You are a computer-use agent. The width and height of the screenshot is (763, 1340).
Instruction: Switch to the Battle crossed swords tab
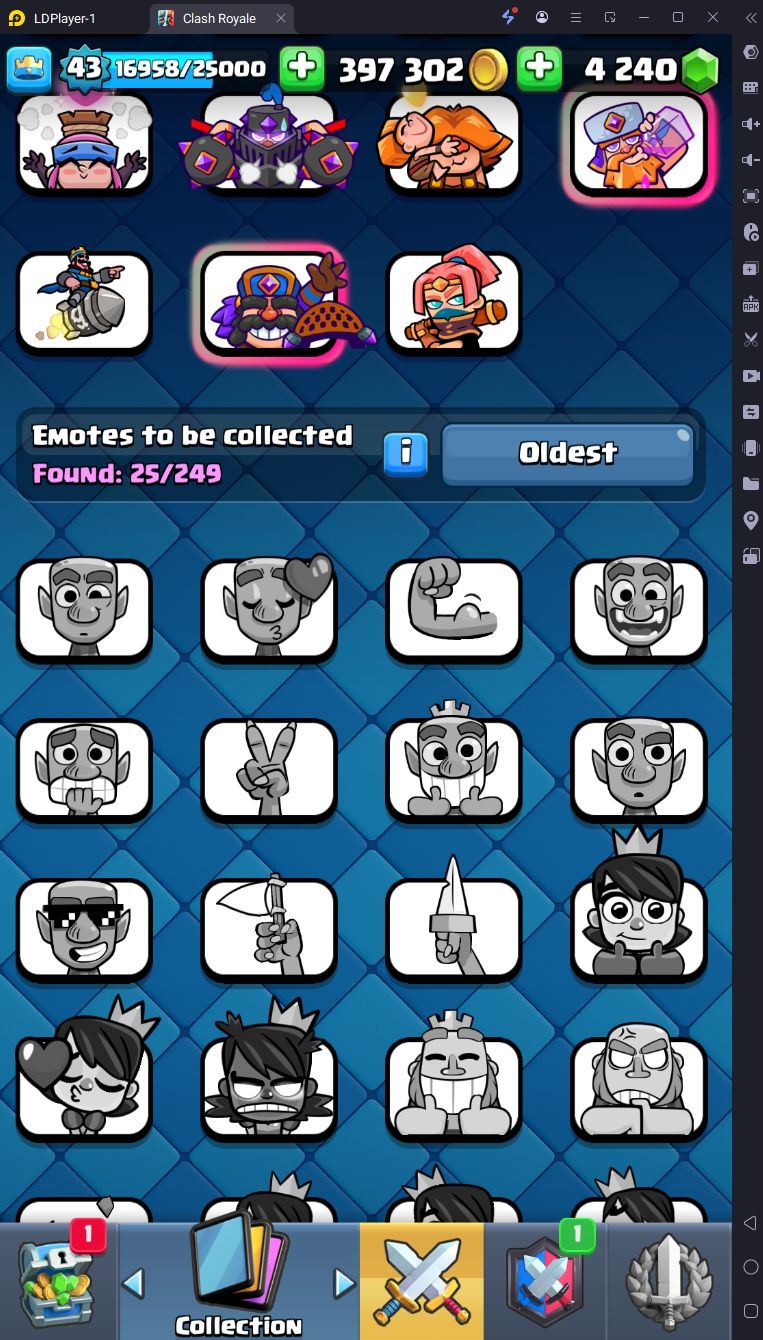pos(422,1281)
